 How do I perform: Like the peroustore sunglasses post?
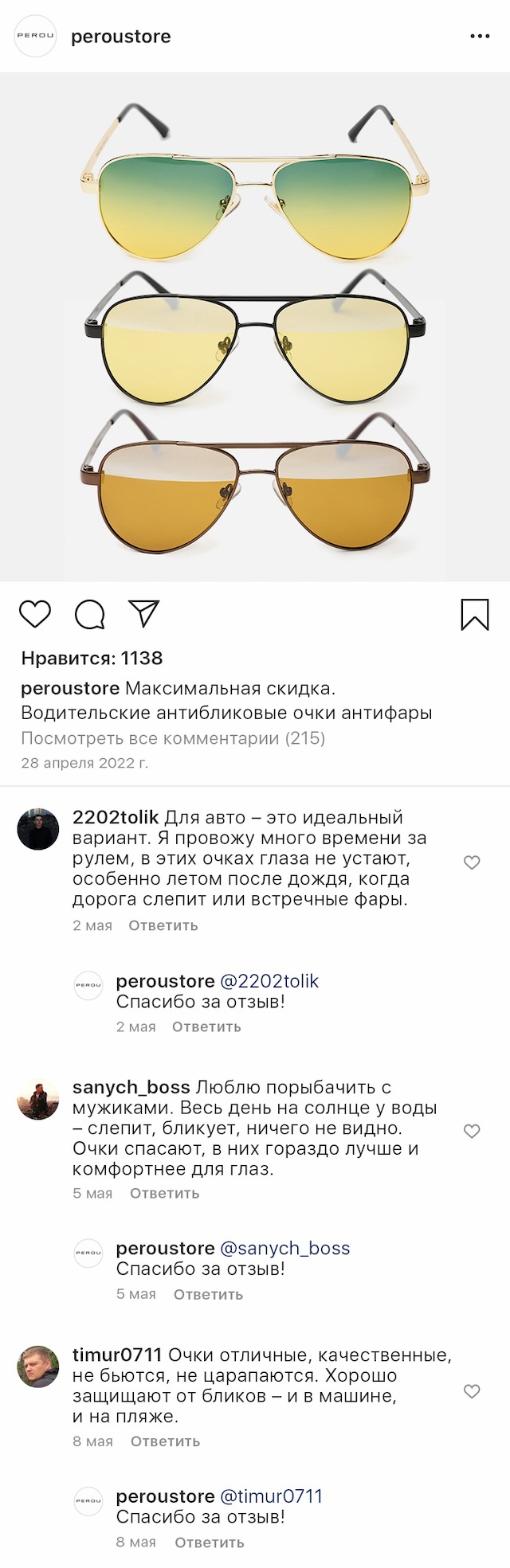(34, 614)
